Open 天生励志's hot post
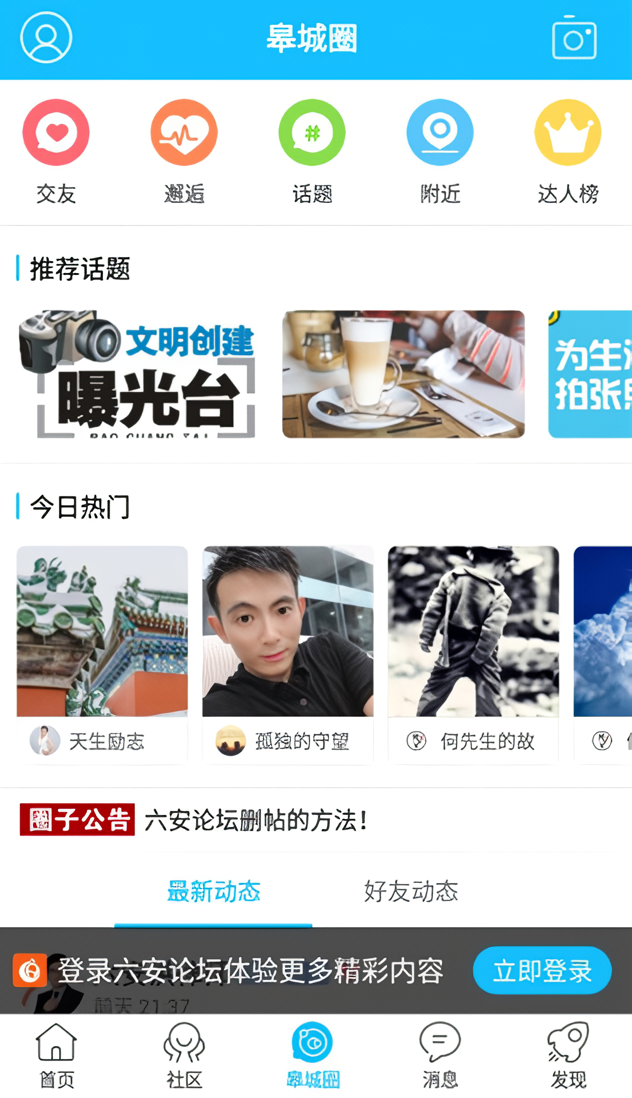The height and width of the screenshot is (1098, 632). tap(102, 653)
